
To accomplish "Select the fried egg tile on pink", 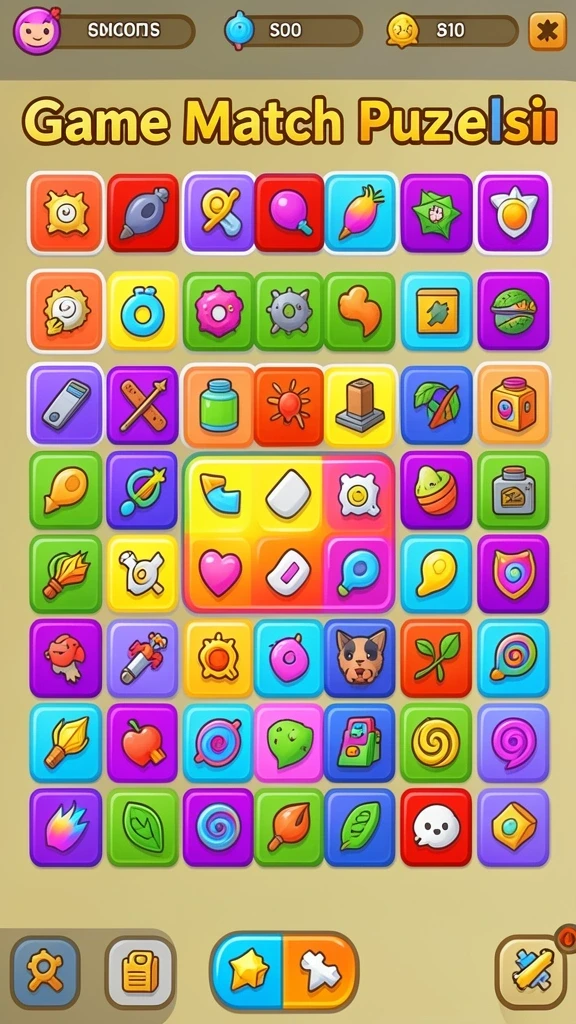I will (x=359, y=494).
